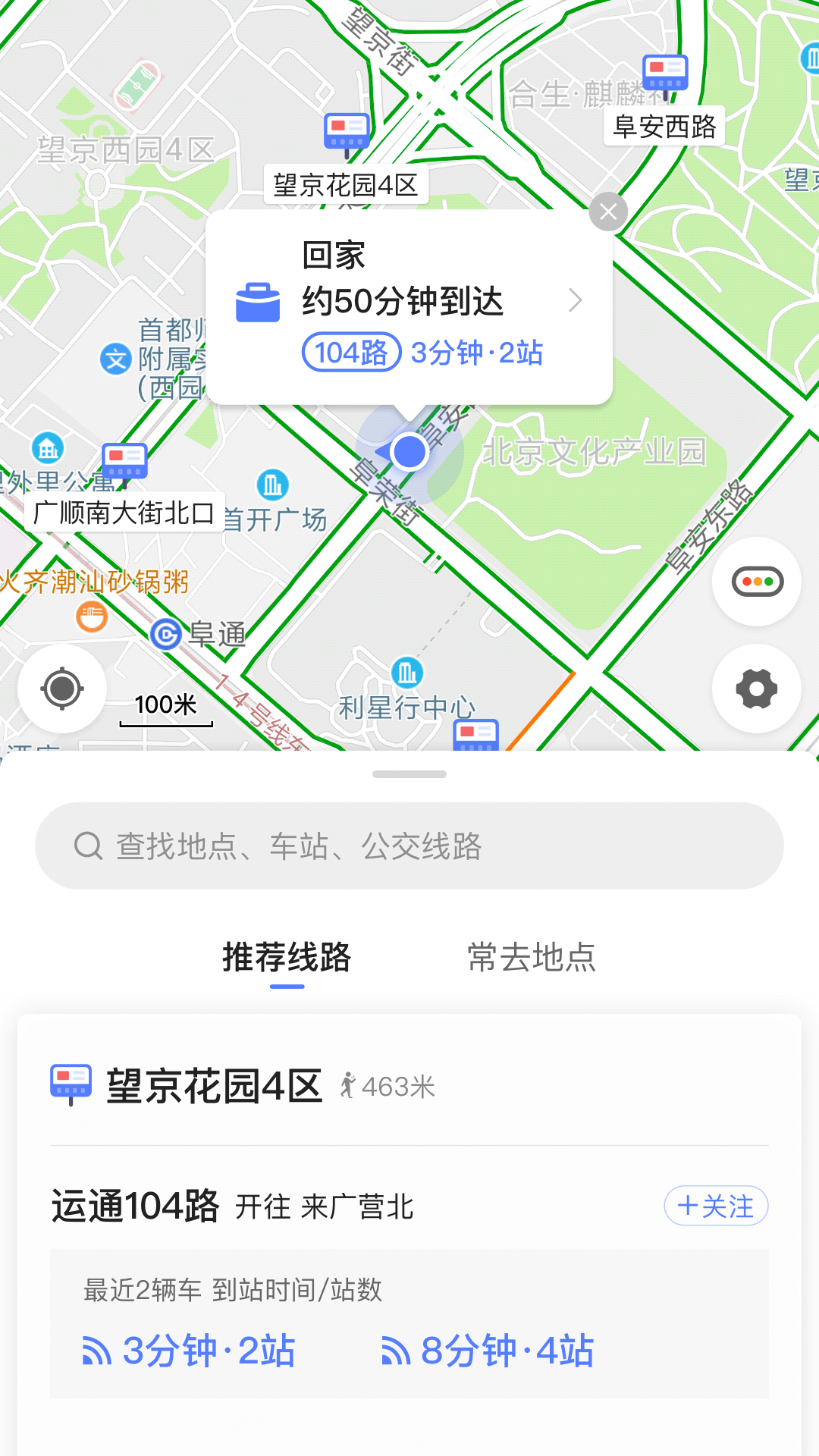819x1456 pixels.
Task: Open the 推荐线路 tab
Action: [x=285, y=958]
